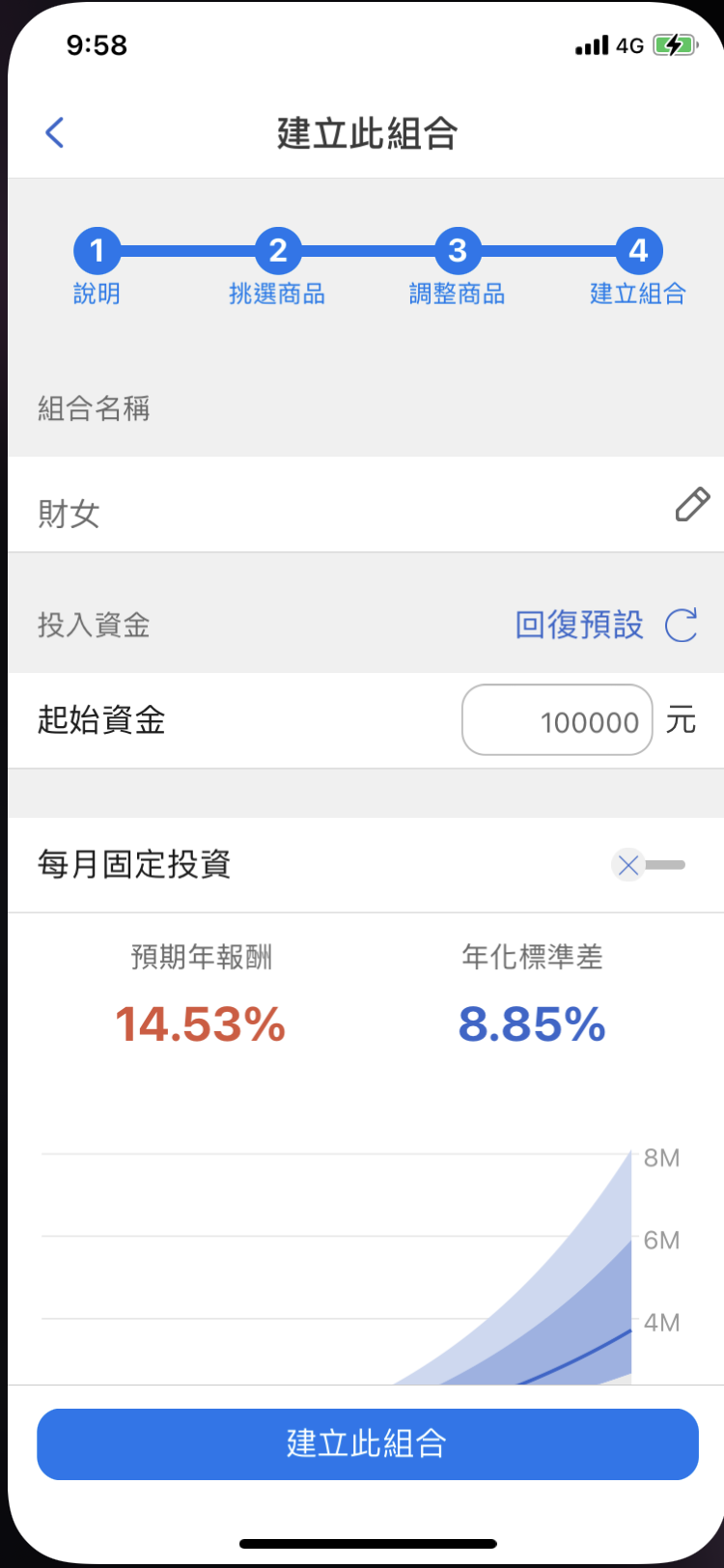Image resolution: width=724 pixels, height=1568 pixels.
Task: Return to step 3 調整商品
Action: coord(458,252)
